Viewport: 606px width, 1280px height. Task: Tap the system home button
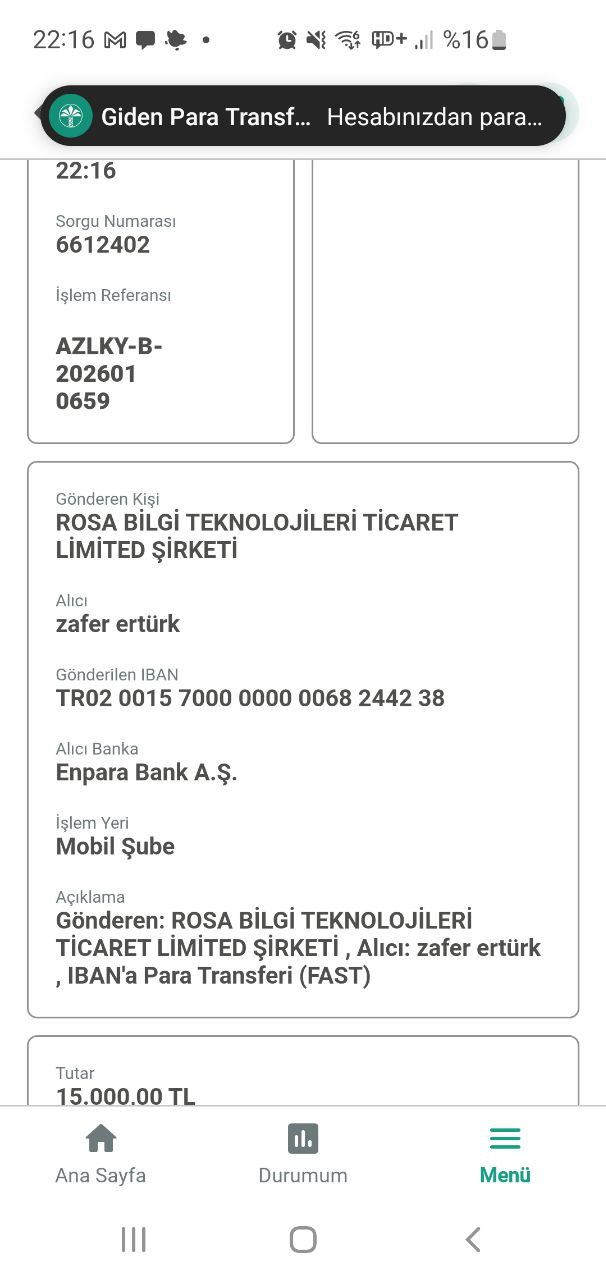(303, 1240)
